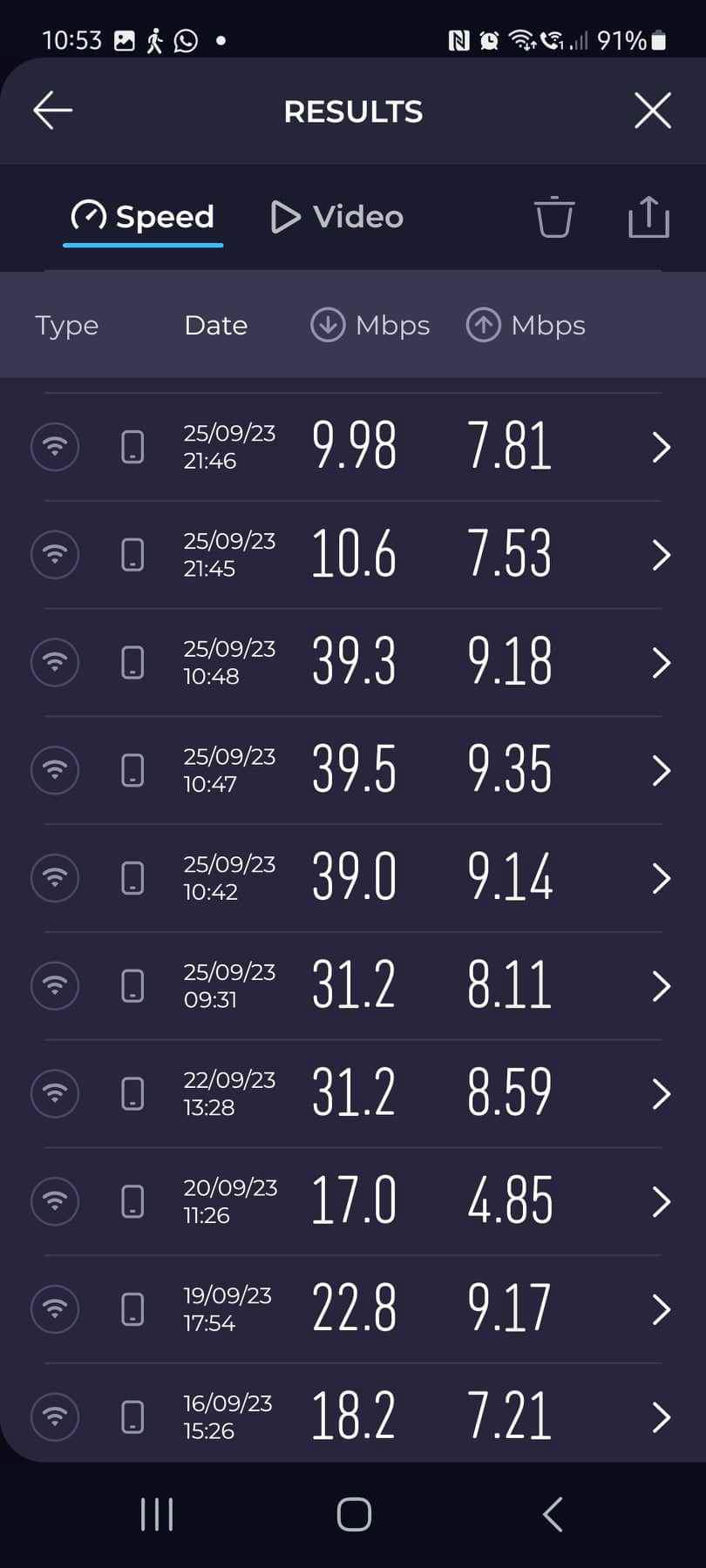The width and height of the screenshot is (706, 1568).
Task: Open details of the 39.3 Mbps result
Action: coord(660,662)
